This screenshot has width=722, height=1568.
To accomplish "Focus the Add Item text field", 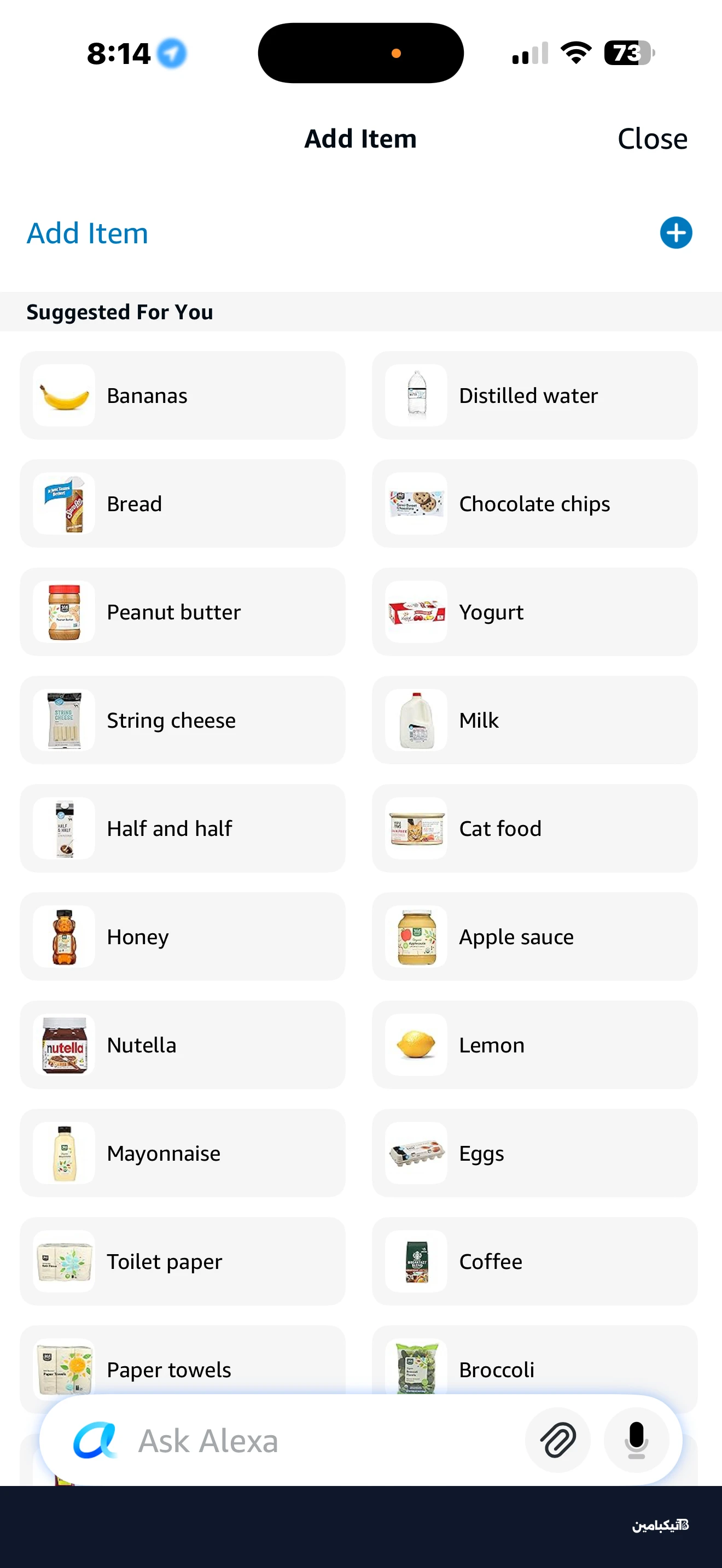I will [304, 233].
